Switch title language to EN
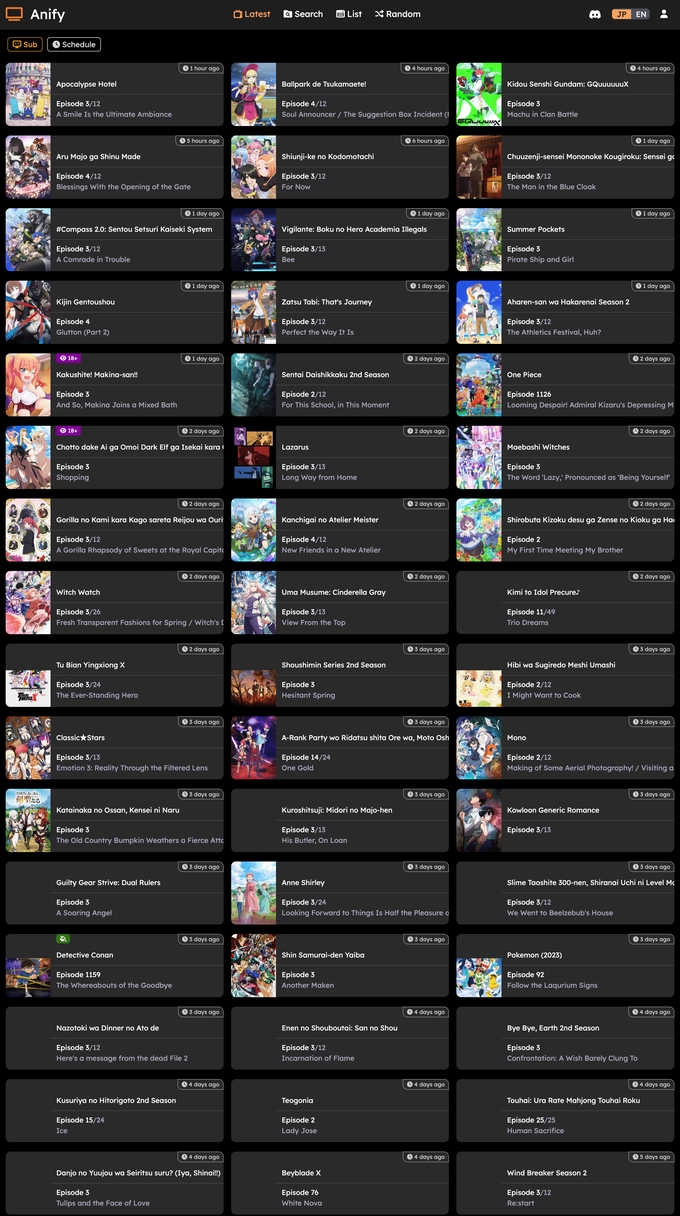 (x=641, y=14)
